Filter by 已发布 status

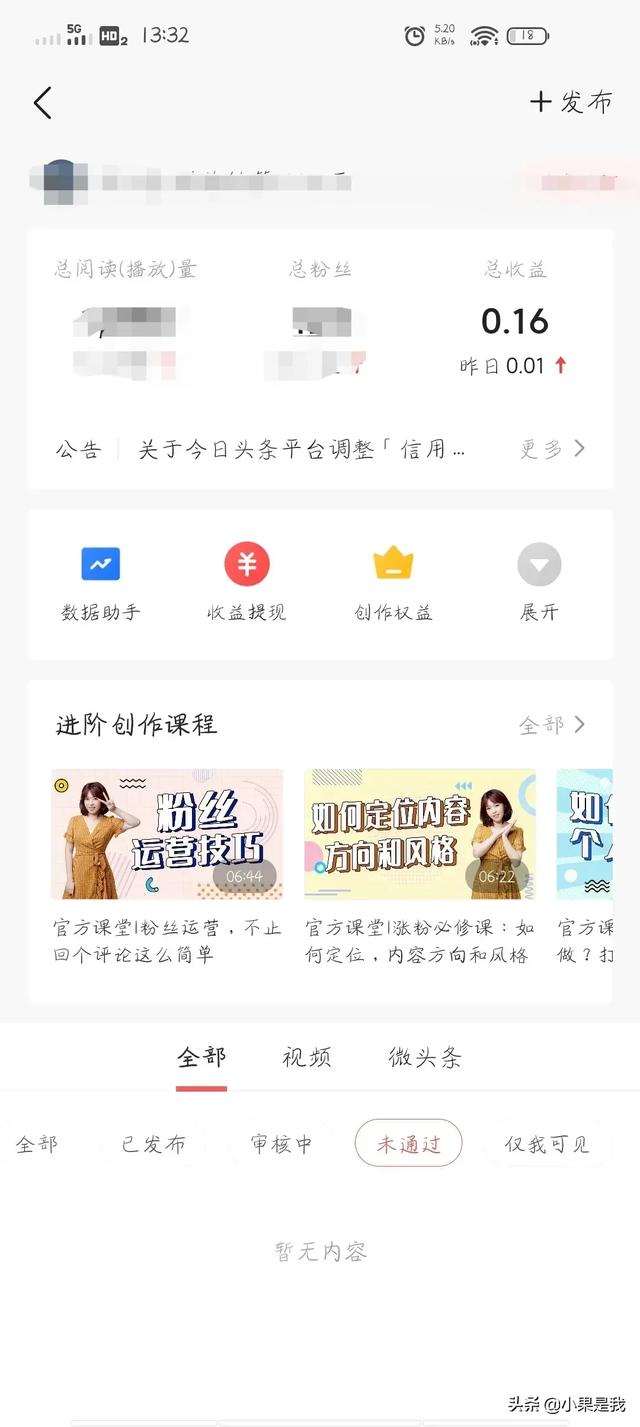pyautogui.click(x=154, y=1144)
